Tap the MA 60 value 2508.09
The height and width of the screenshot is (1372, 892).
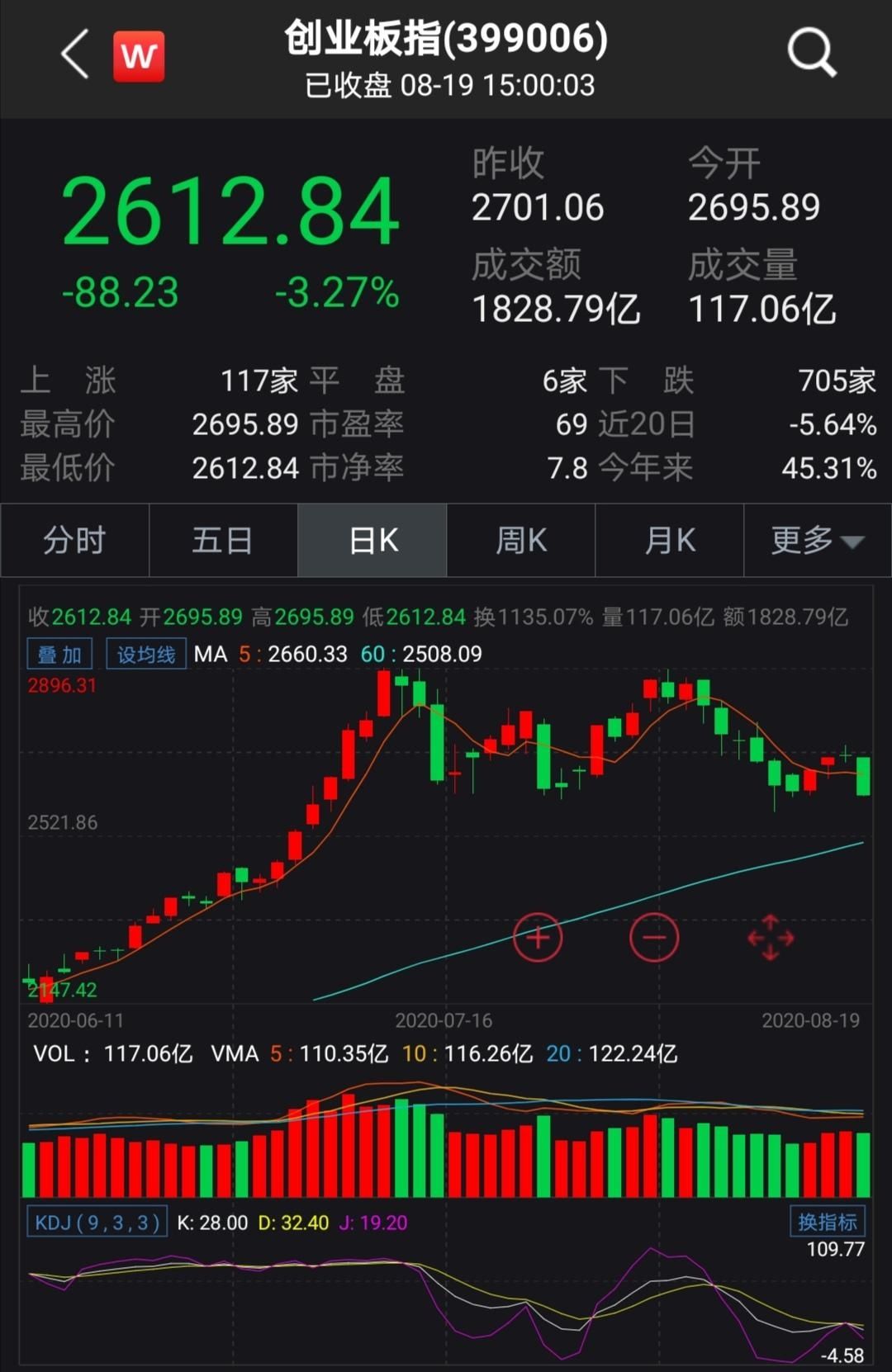(436, 653)
